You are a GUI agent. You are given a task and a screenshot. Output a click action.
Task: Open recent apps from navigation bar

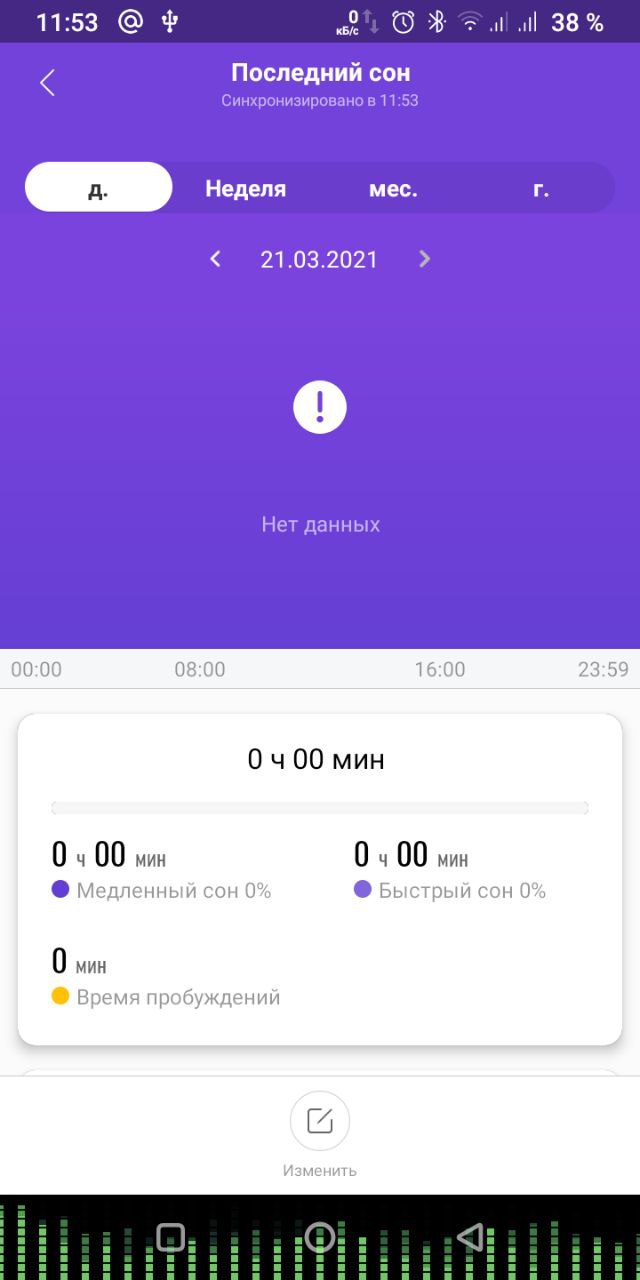[171, 1237]
